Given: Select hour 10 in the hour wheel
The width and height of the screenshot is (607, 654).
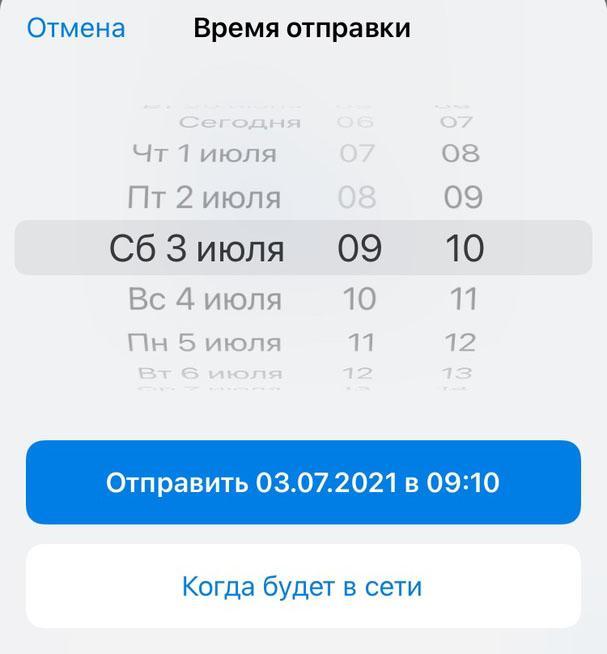Looking at the screenshot, I should [x=358, y=299].
